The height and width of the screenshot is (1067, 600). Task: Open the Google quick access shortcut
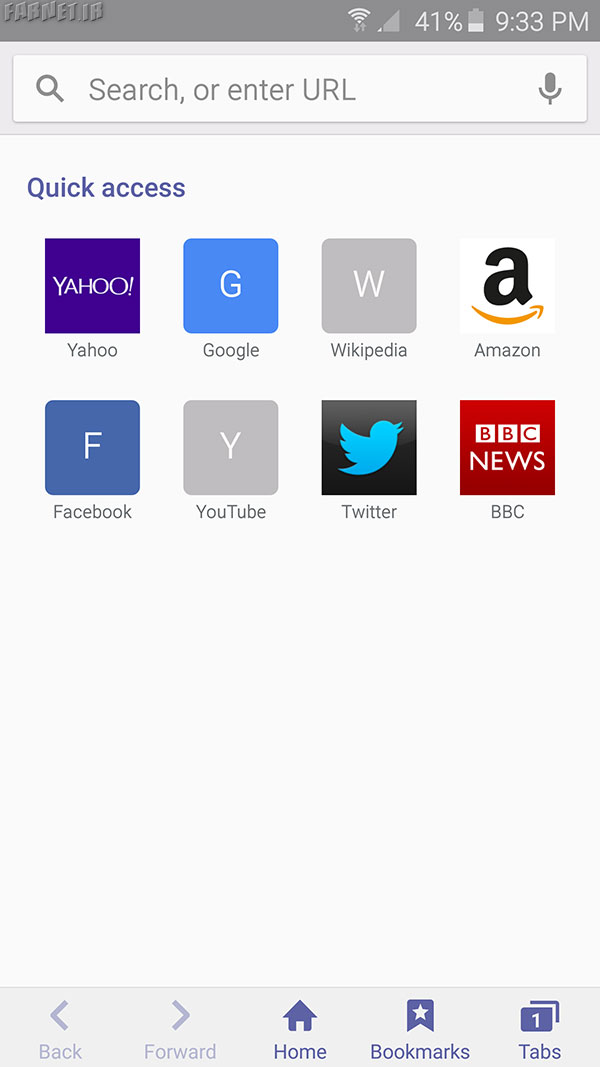231,286
